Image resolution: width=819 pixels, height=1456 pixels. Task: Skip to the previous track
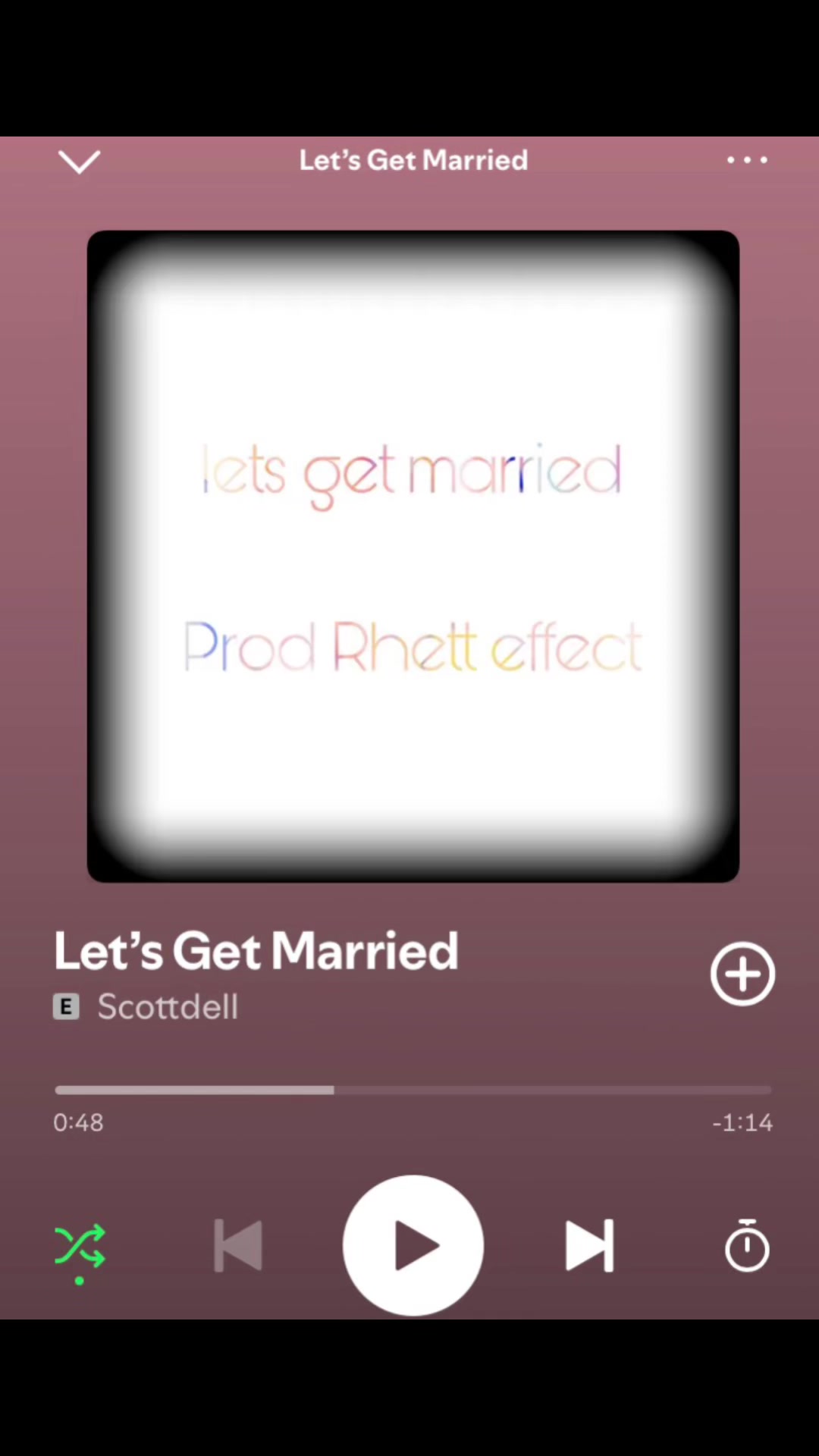(x=238, y=1245)
